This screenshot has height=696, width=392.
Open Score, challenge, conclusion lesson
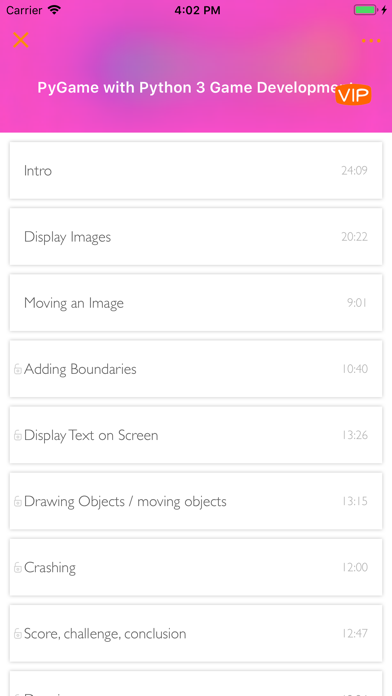coord(196,633)
